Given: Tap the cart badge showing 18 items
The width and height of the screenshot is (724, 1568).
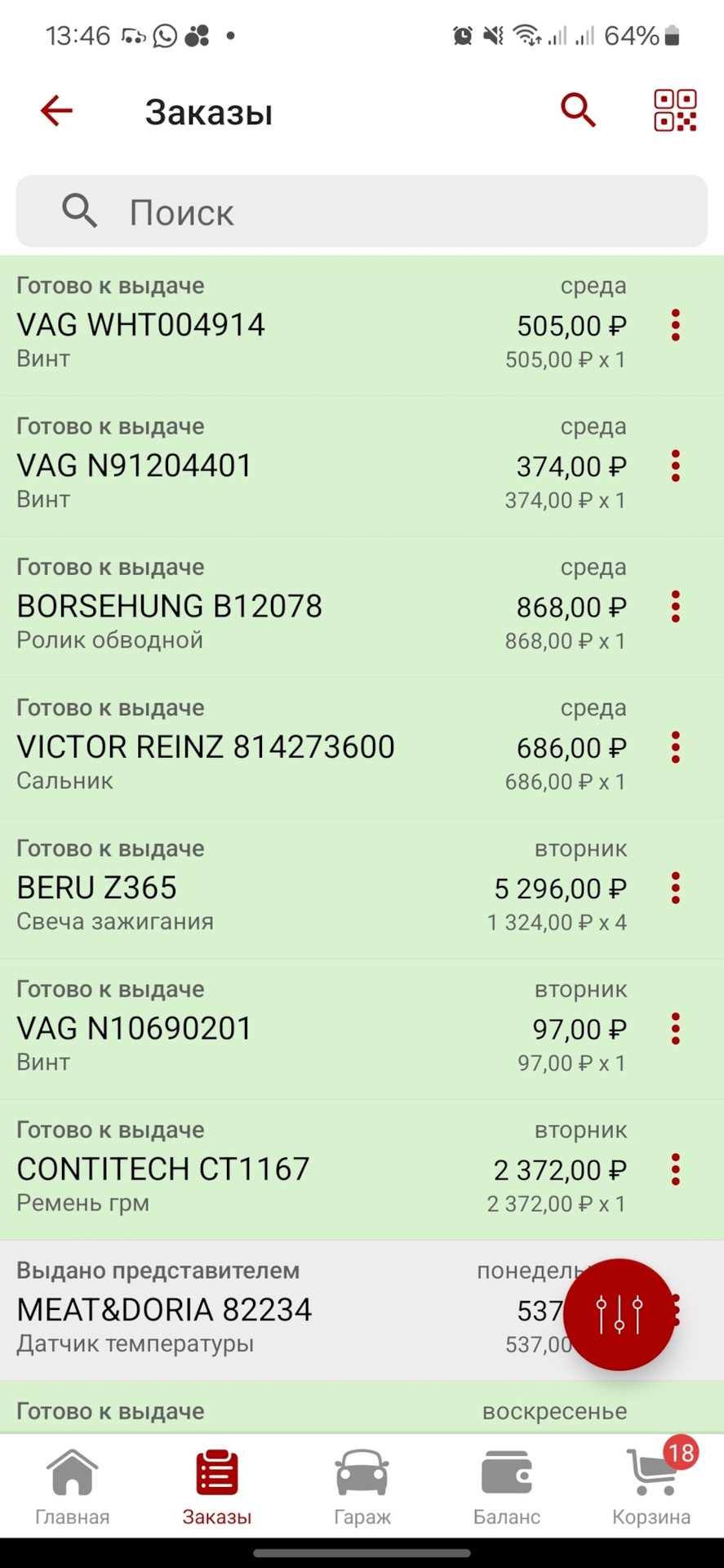Looking at the screenshot, I should [x=680, y=1452].
